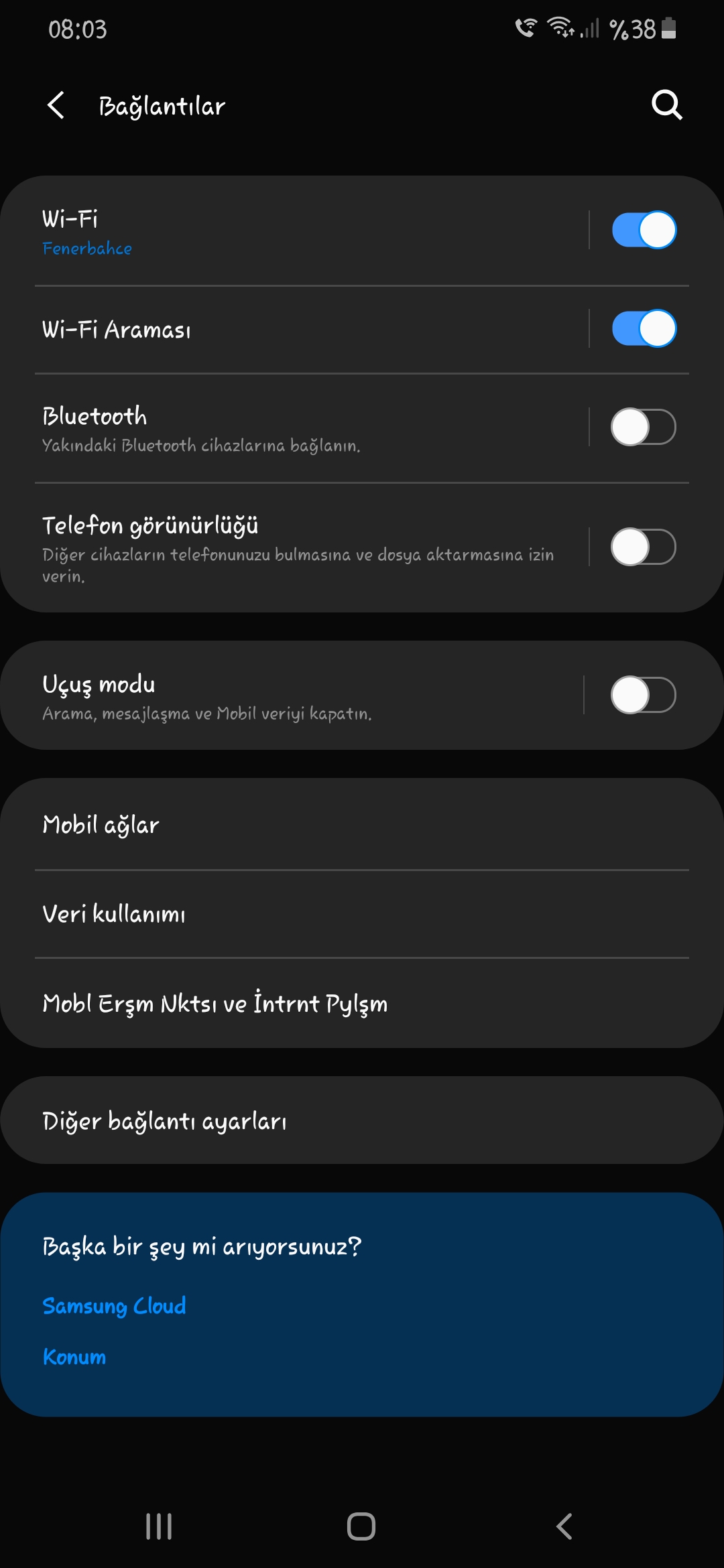Open Diğer bağlantı ayarları
This screenshot has height=1568, width=724.
coord(362,1120)
